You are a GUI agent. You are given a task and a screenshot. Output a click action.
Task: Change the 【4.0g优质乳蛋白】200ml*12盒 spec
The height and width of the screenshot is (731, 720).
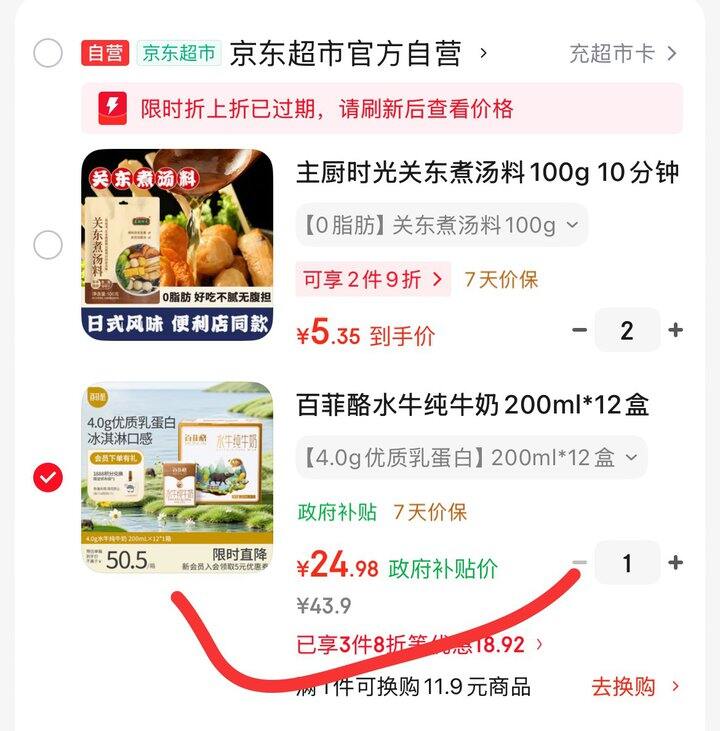click(471, 458)
